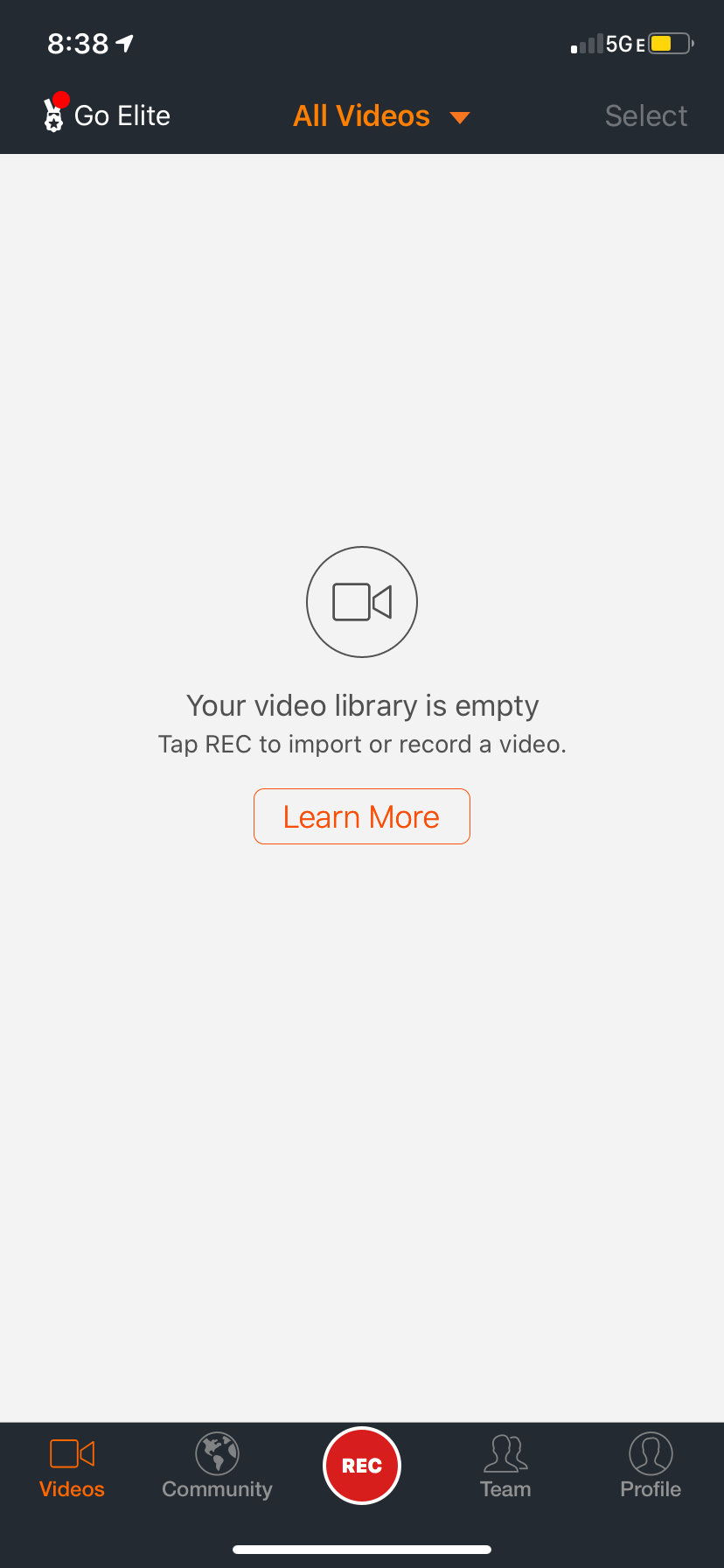Go to the Team tab
This screenshot has width=724, height=1568.
[505, 1466]
